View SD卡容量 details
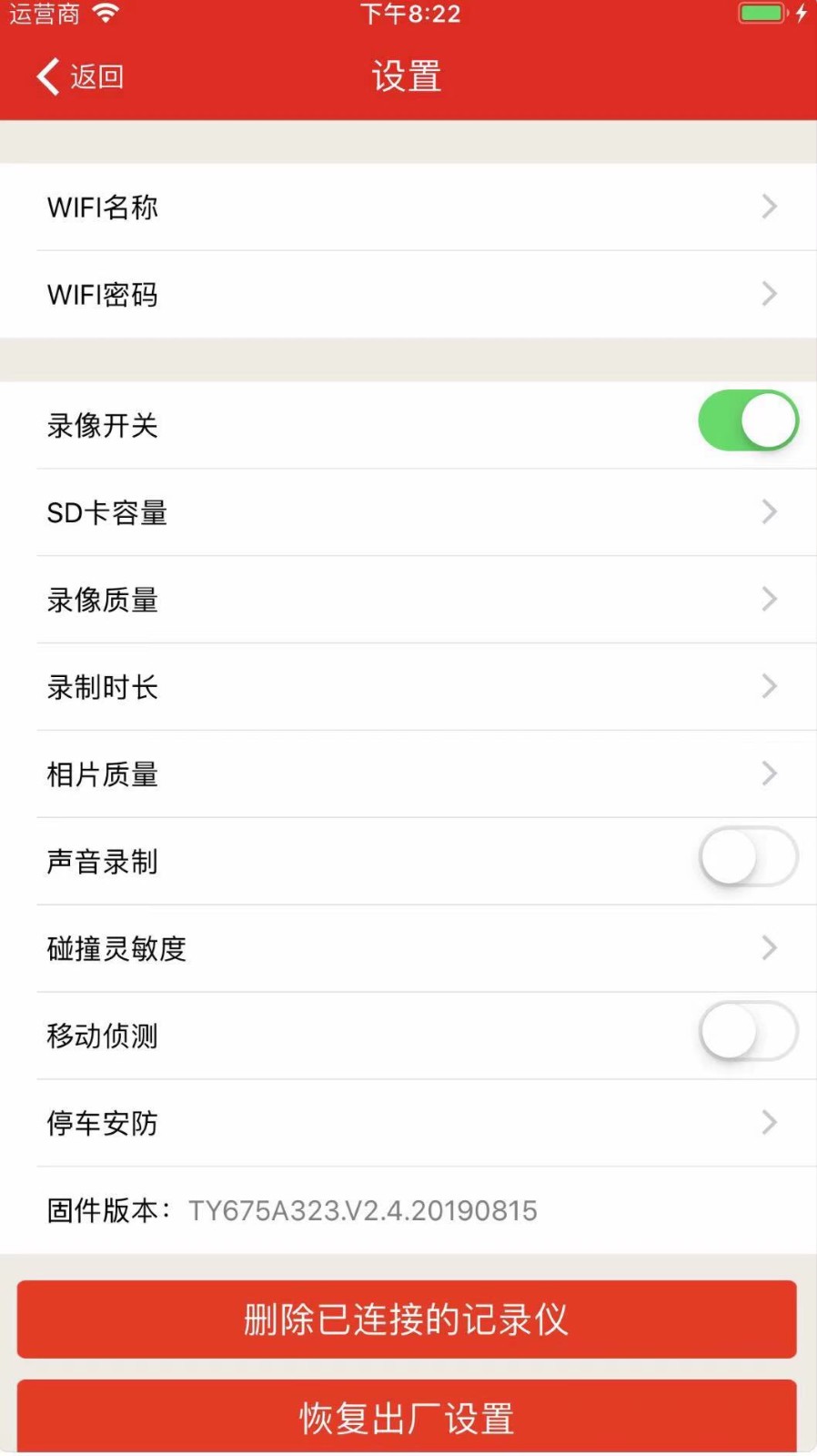This screenshot has height=1456, width=817. 408,512
